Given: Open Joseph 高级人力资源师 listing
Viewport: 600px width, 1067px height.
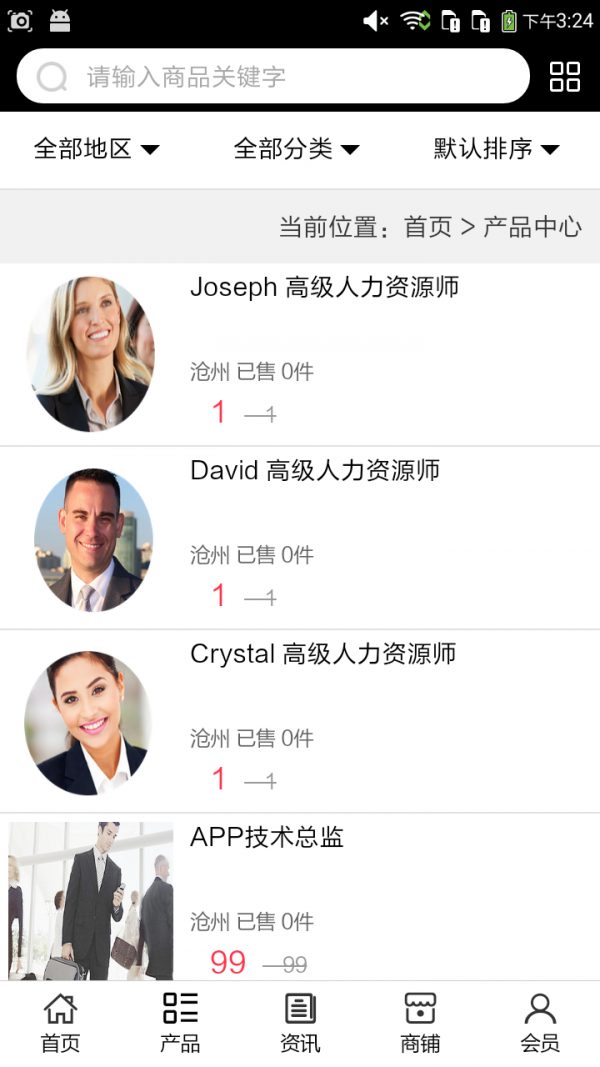Looking at the screenshot, I should pos(324,288).
